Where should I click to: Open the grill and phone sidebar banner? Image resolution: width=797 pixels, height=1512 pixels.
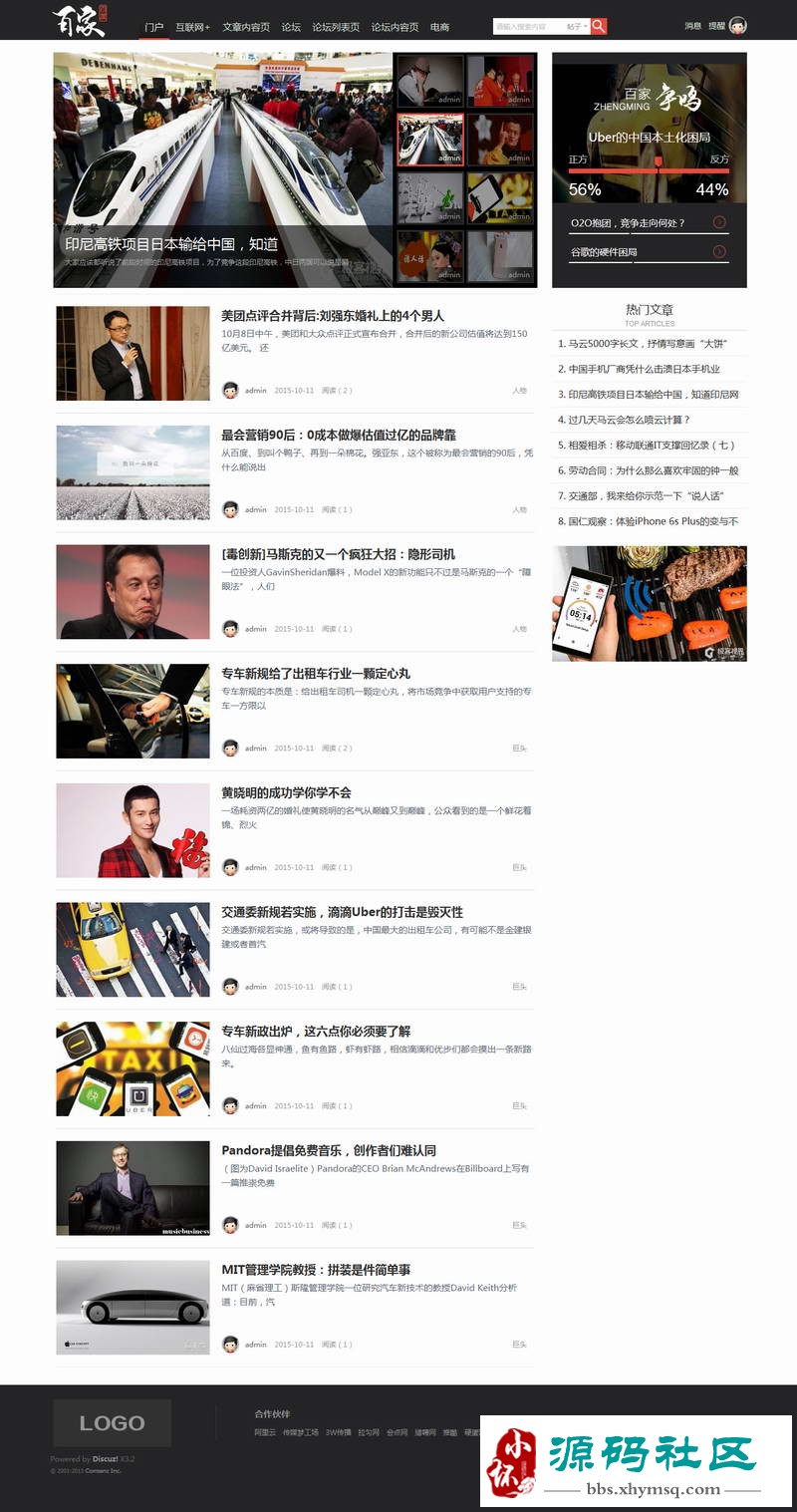(649, 603)
